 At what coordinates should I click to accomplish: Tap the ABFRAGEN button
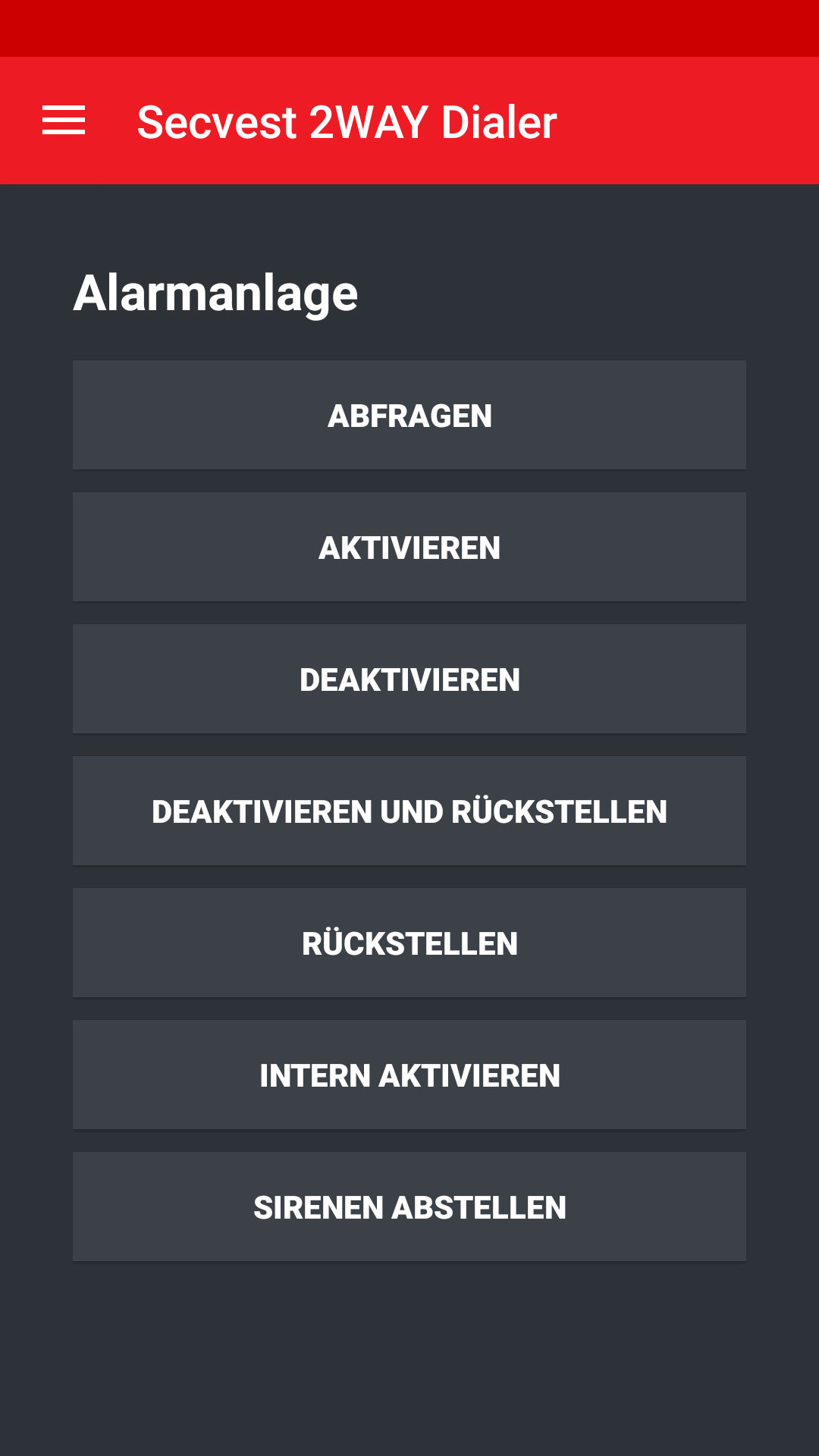tap(409, 415)
